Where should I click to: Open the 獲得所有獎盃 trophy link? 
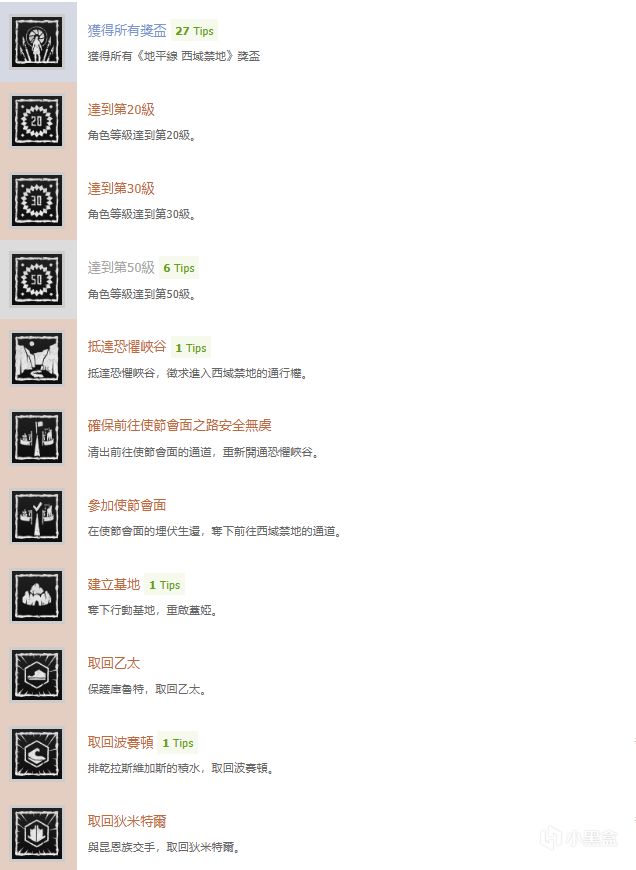pyautogui.click(x=125, y=31)
